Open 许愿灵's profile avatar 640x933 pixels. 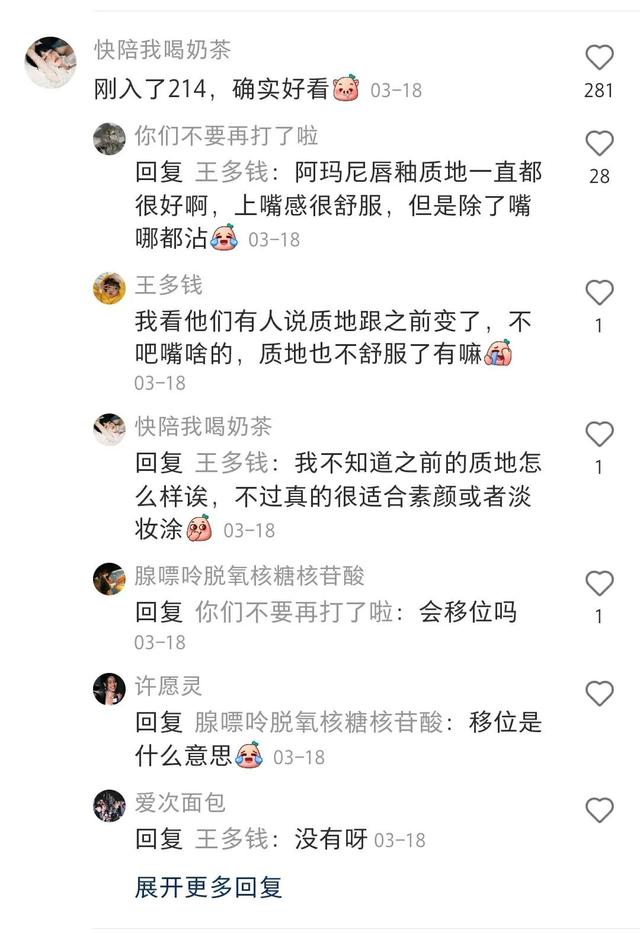[109, 689]
